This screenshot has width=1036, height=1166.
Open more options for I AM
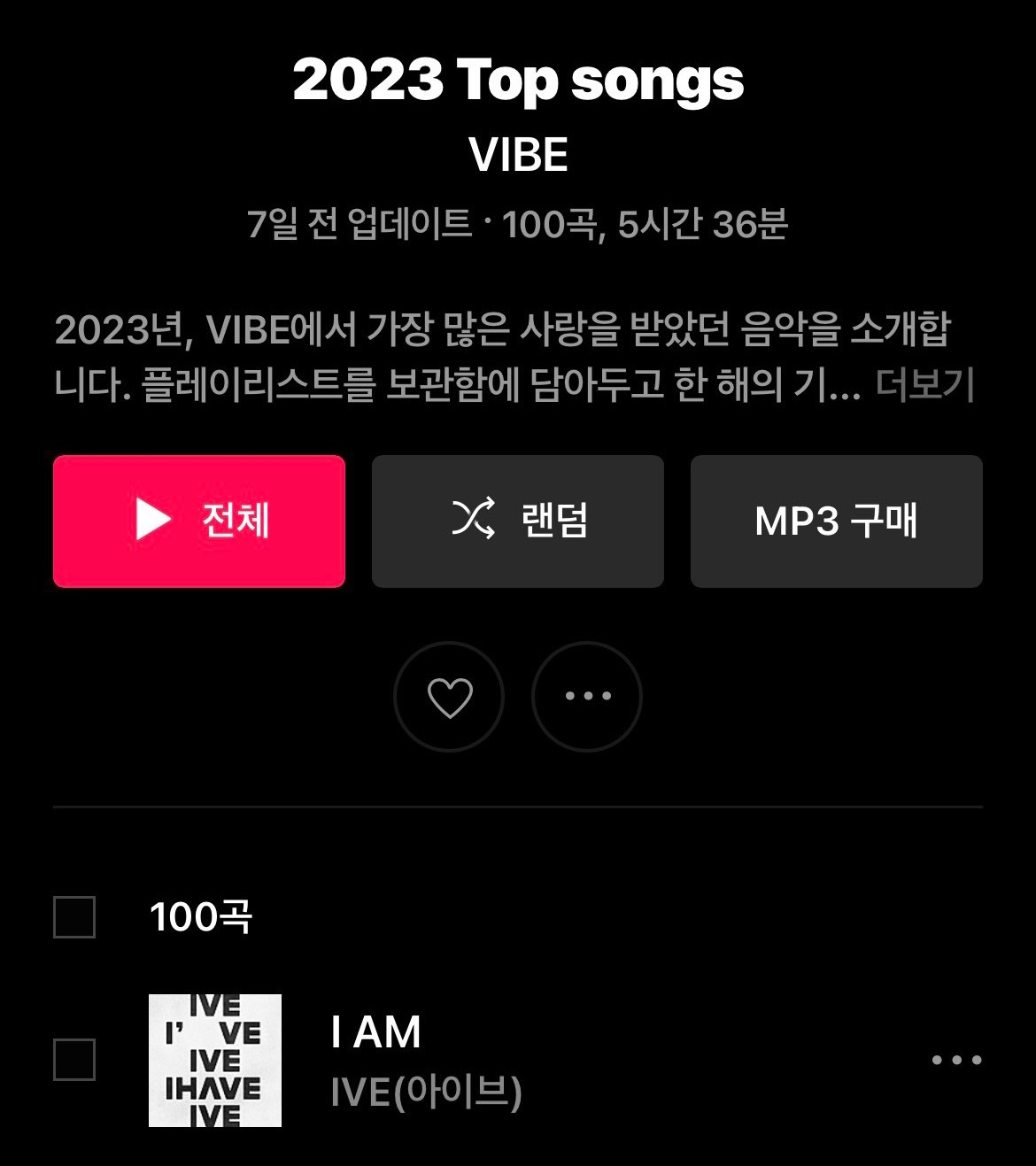pyautogui.click(x=956, y=1060)
